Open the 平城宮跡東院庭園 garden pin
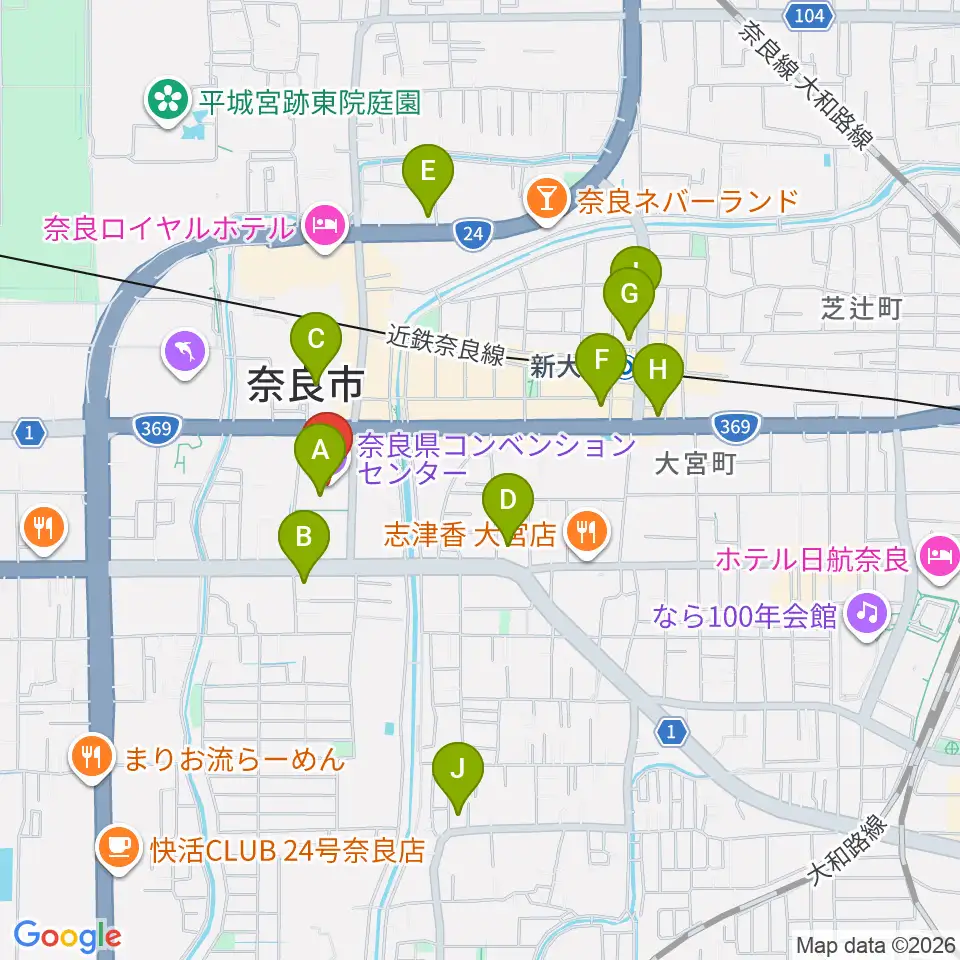Screen dimensions: 960x960 (168, 101)
